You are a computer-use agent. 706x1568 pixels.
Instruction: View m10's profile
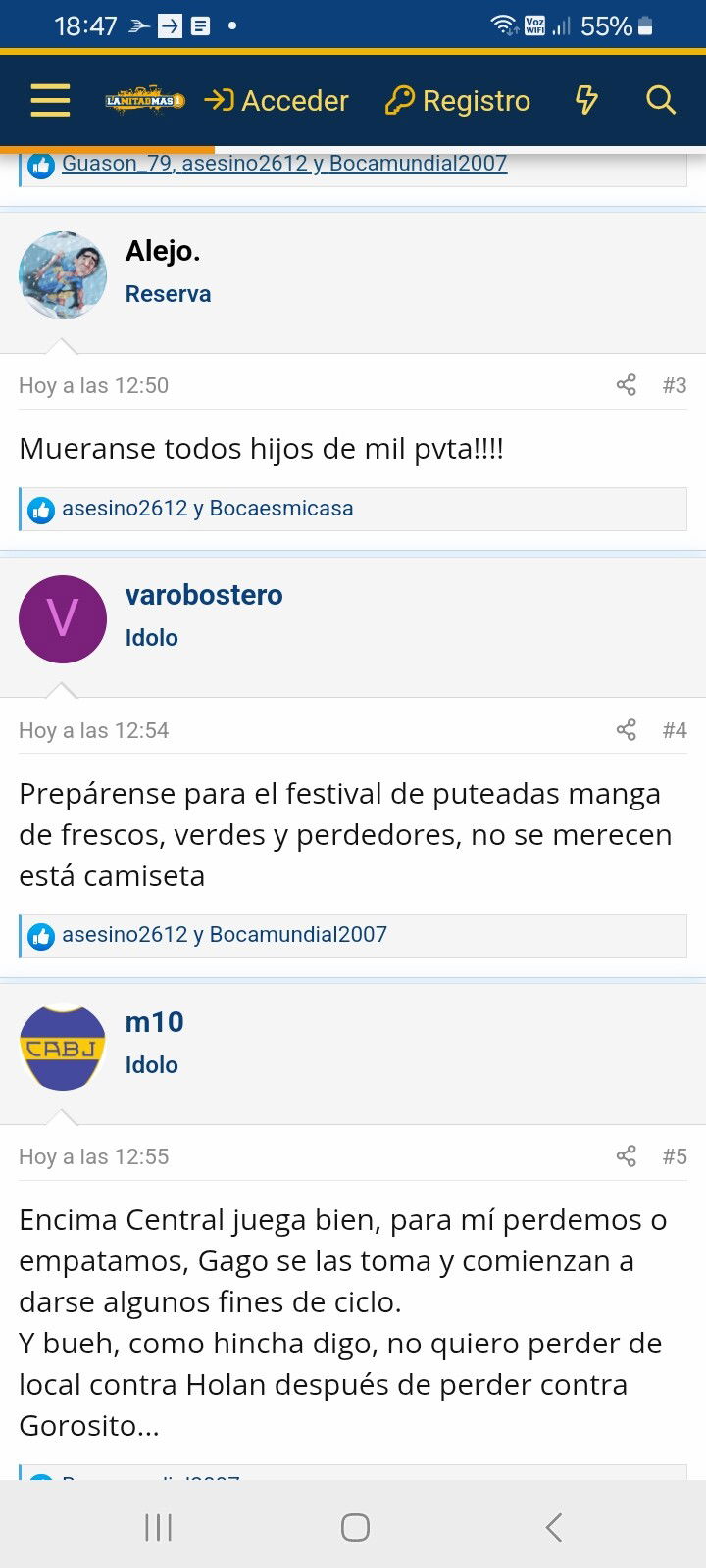tap(155, 1022)
